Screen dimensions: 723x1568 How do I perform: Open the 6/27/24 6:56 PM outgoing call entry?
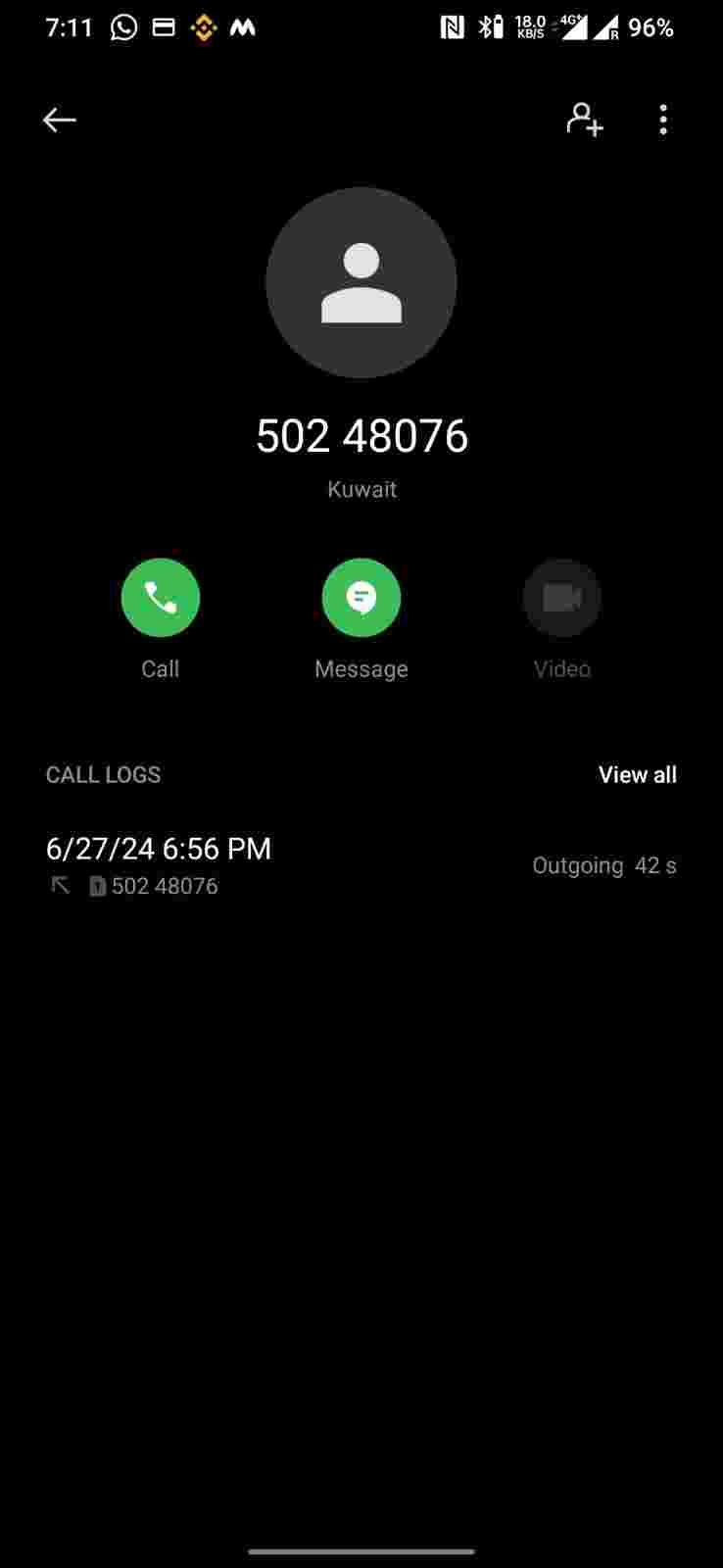click(x=361, y=865)
